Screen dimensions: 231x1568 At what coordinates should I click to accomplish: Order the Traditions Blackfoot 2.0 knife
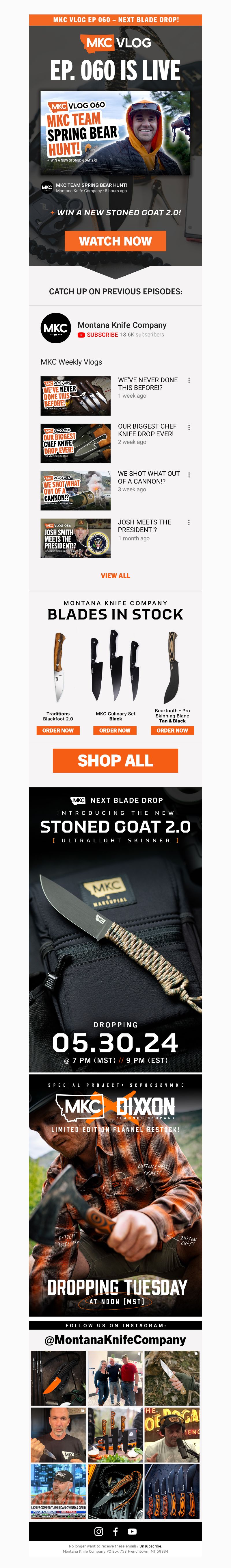point(58,731)
